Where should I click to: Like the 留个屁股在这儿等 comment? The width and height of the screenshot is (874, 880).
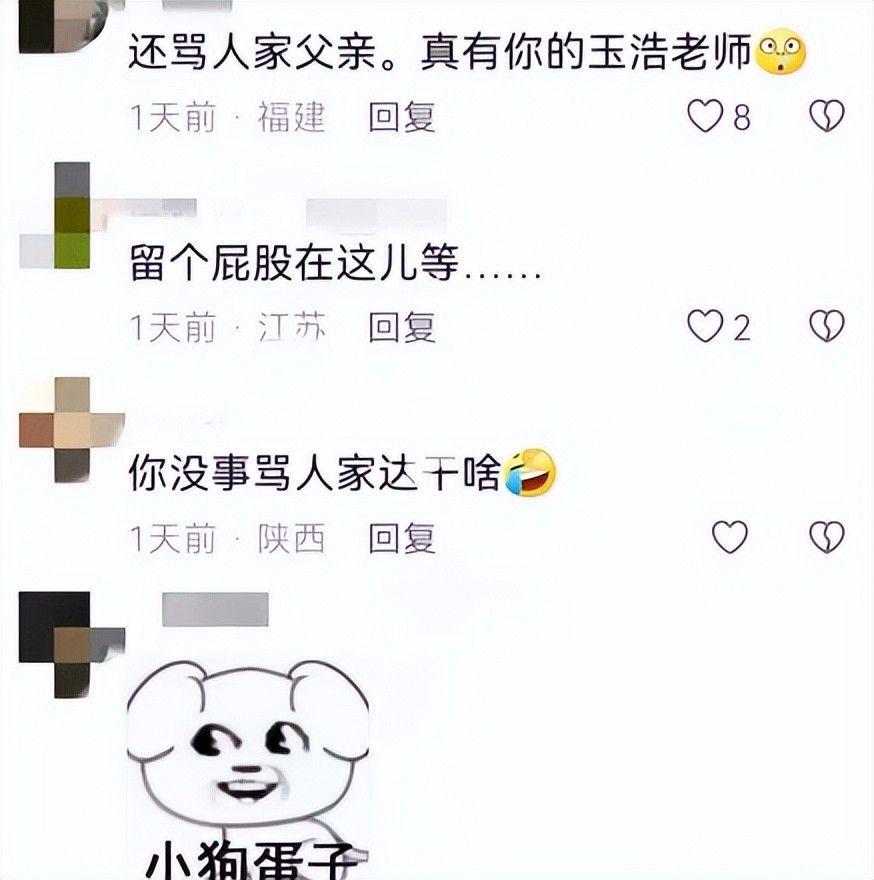click(705, 326)
